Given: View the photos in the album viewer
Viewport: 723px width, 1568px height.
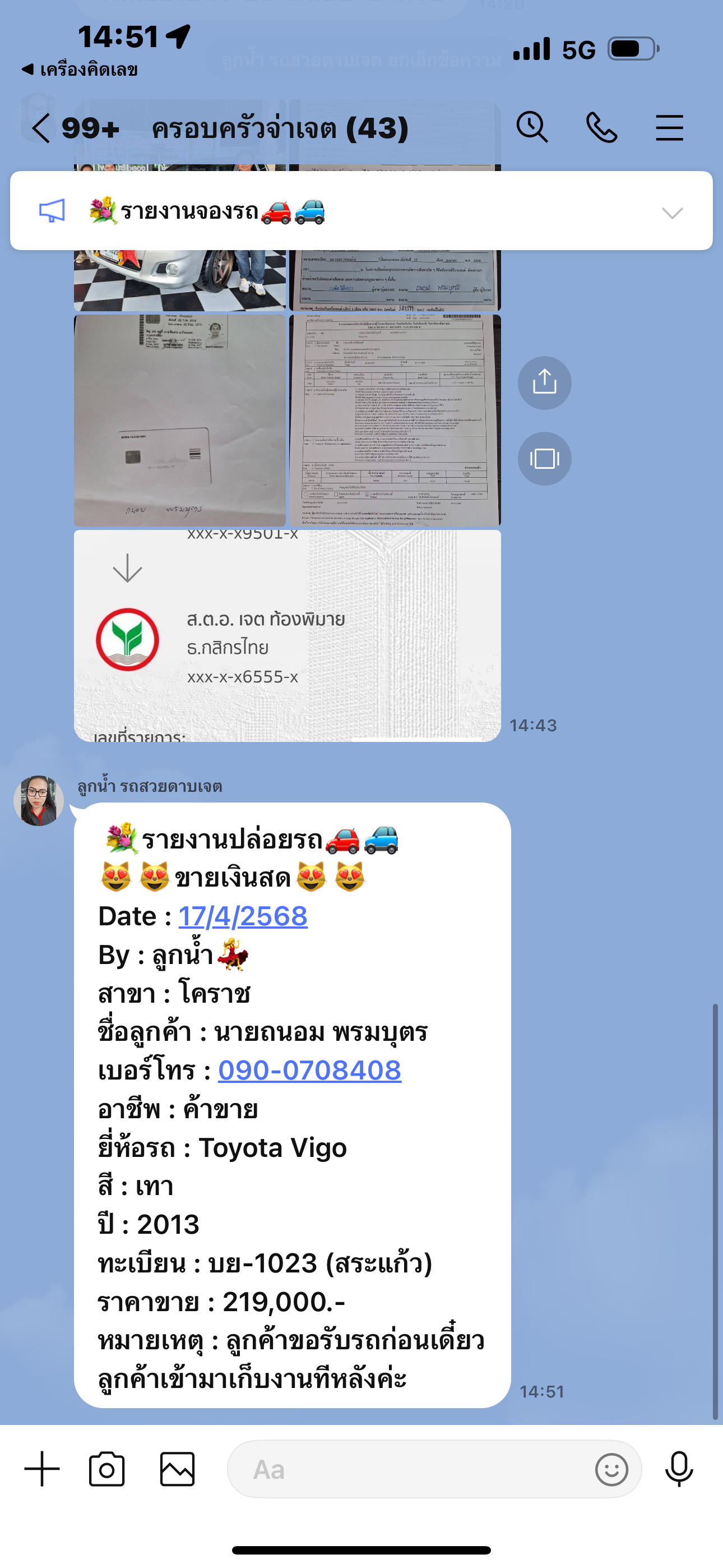Looking at the screenshot, I should [x=545, y=458].
